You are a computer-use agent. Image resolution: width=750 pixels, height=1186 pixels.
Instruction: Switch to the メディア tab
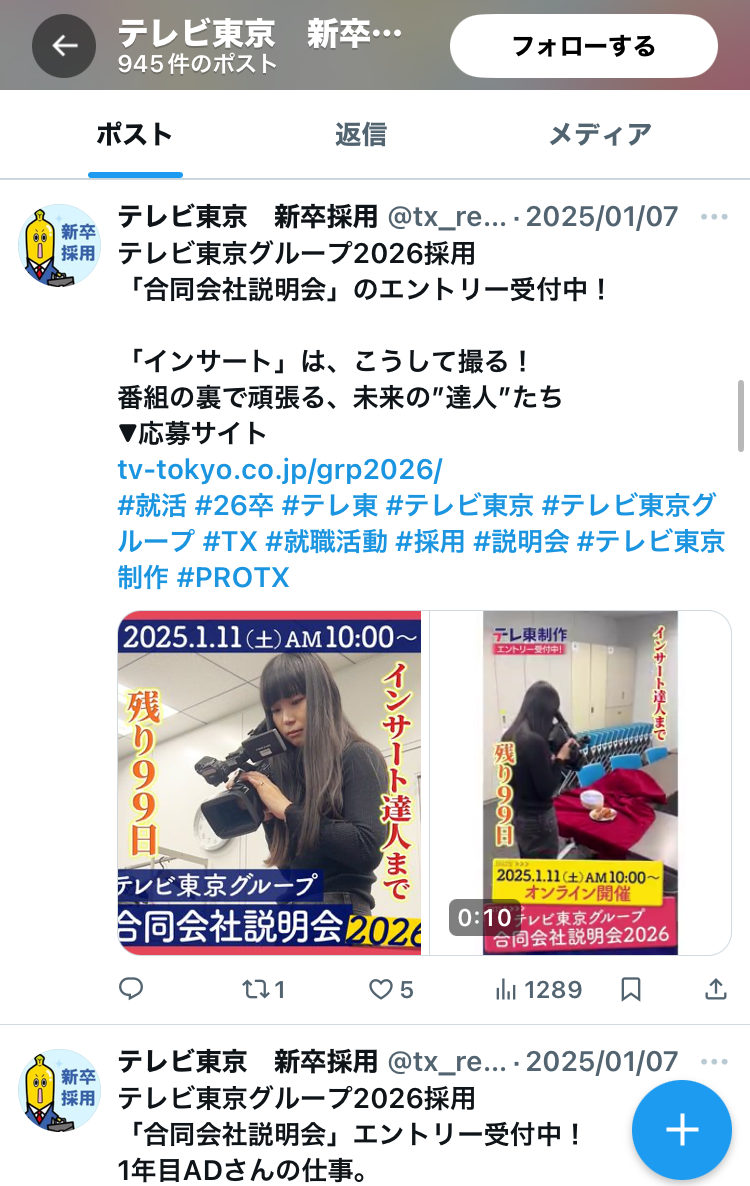point(600,134)
